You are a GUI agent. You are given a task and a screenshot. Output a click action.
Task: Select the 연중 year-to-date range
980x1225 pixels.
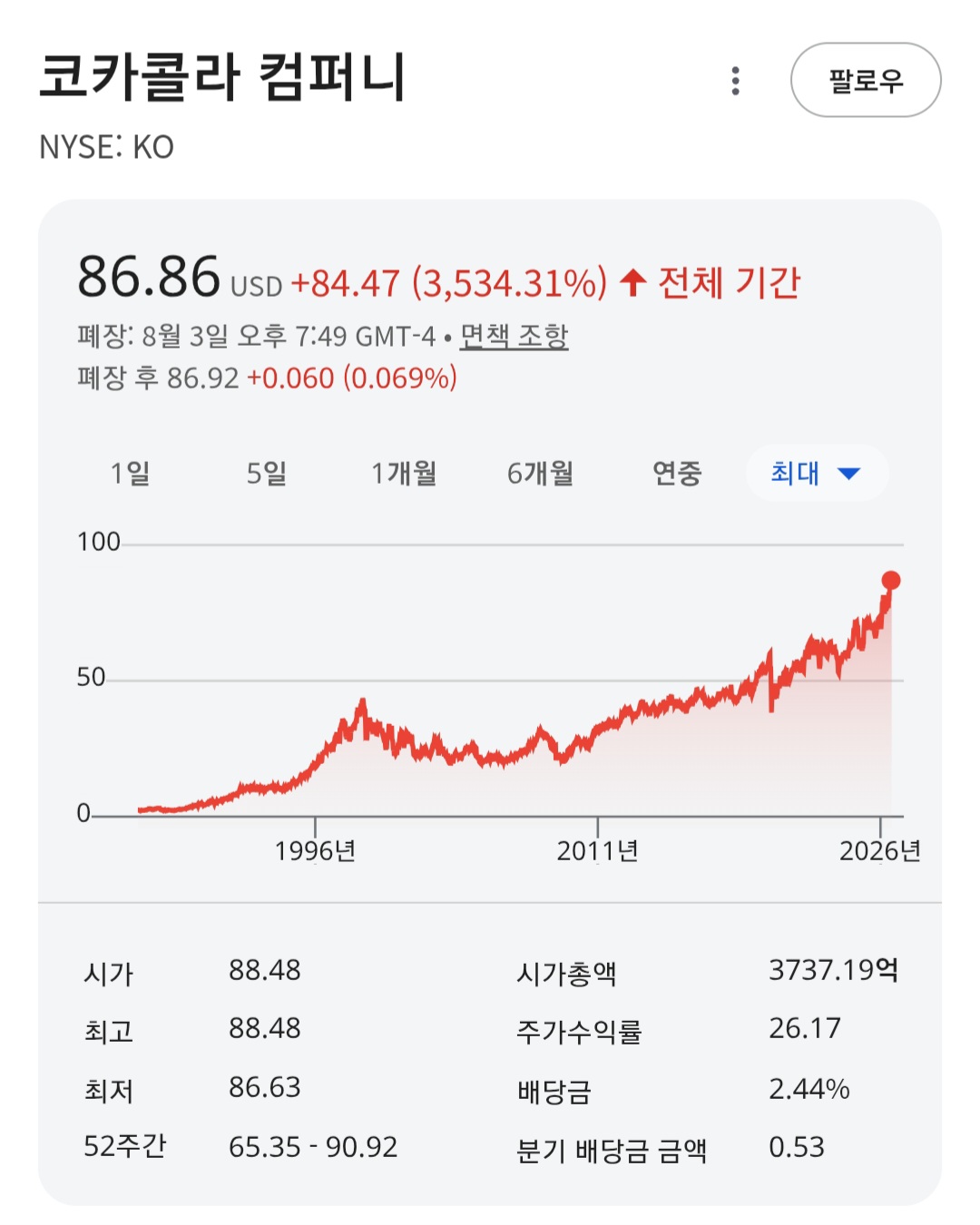677,473
